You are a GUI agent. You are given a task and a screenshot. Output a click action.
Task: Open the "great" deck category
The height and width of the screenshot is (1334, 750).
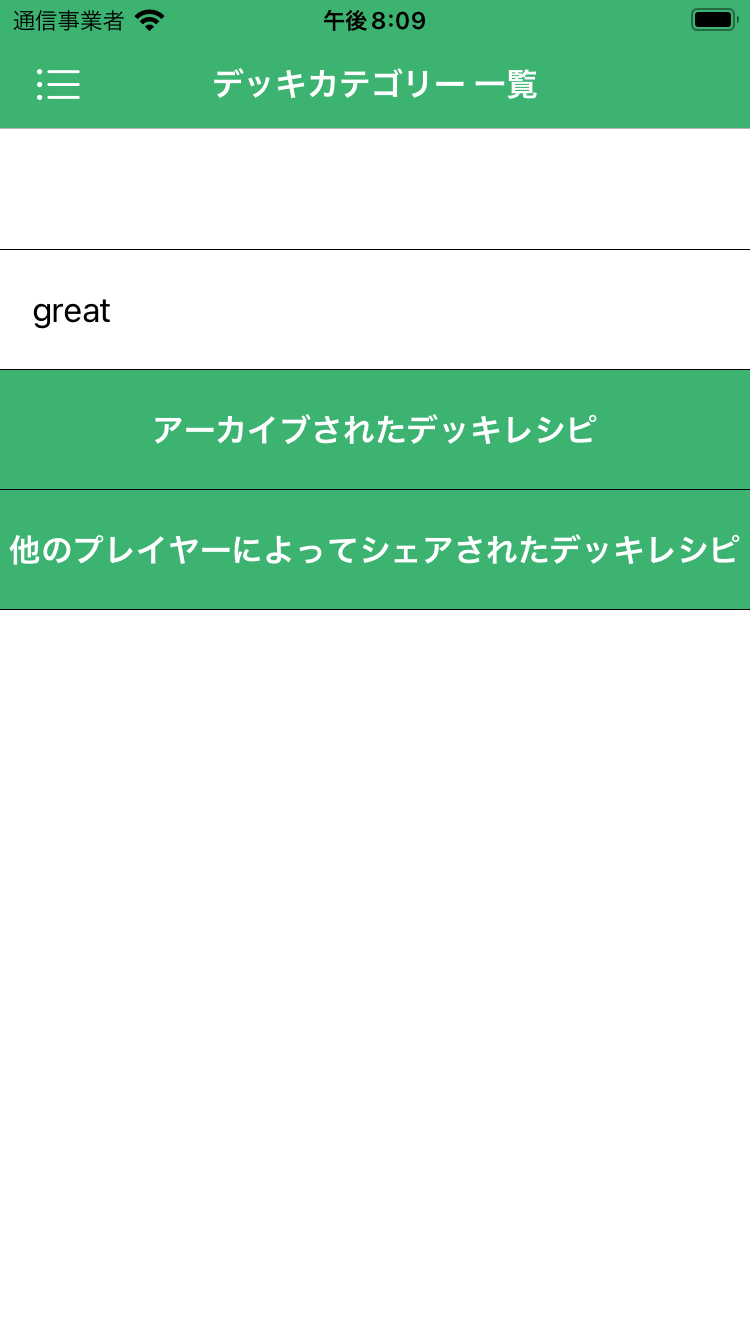coord(375,310)
